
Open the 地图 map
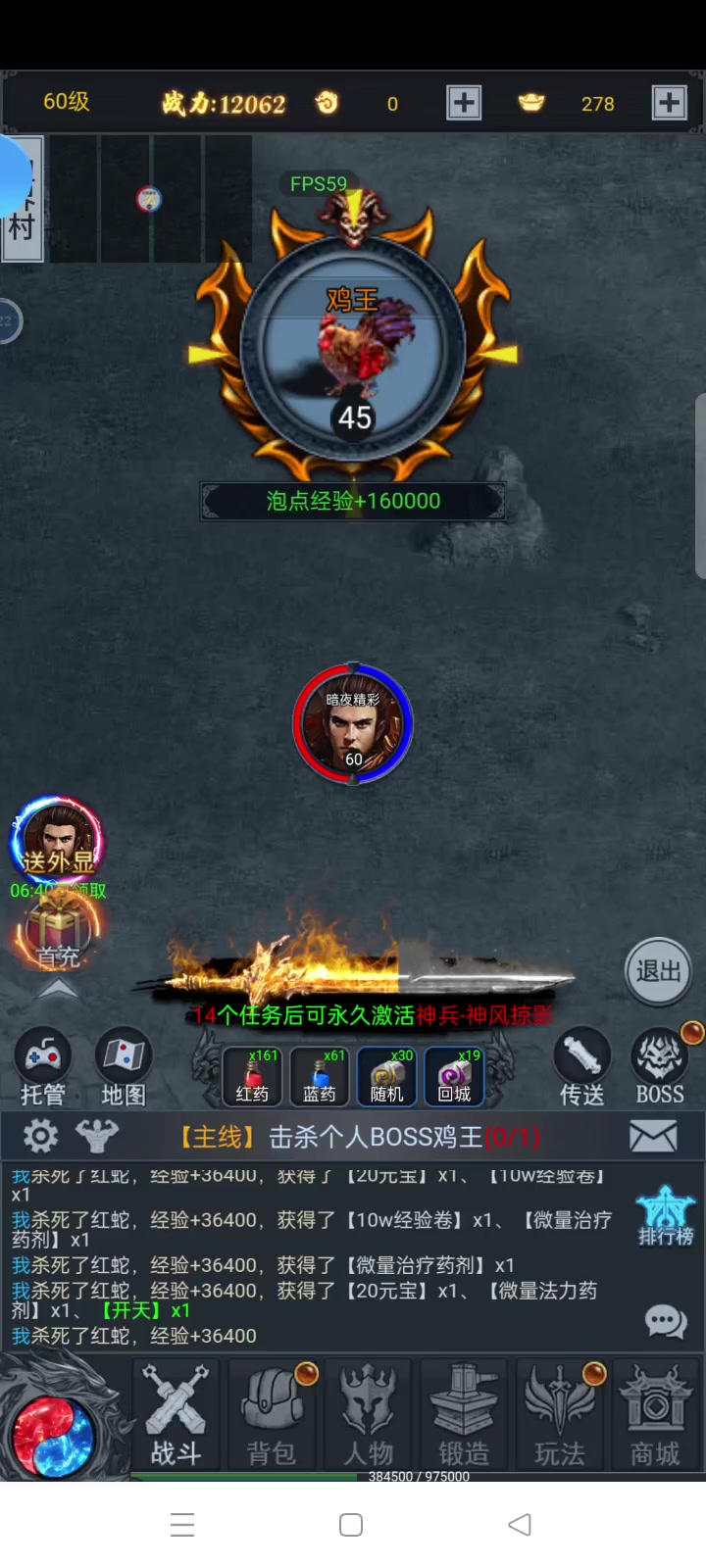pyautogui.click(x=124, y=1067)
